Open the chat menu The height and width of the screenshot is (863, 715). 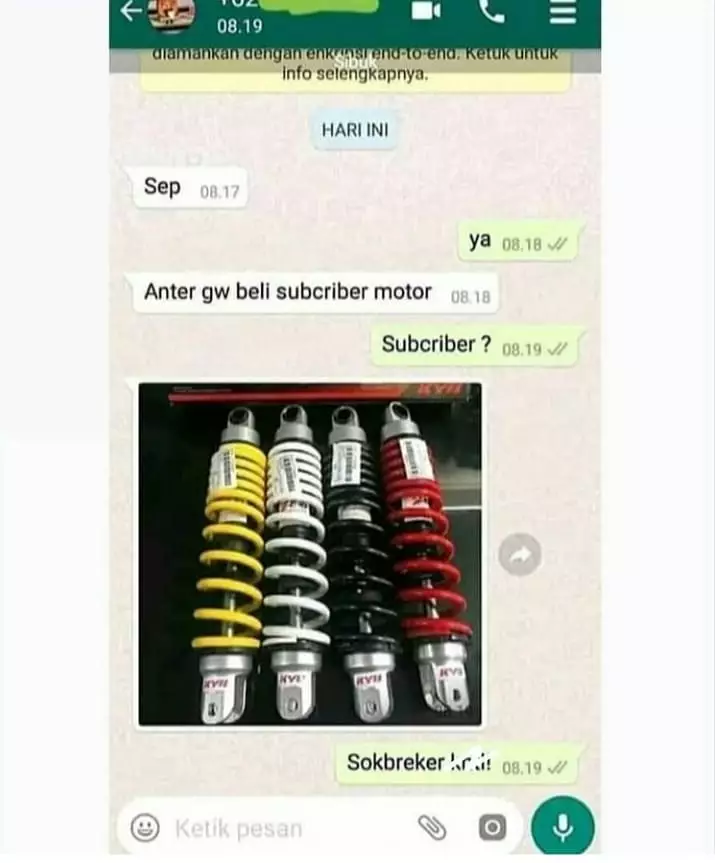pos(563,12)
